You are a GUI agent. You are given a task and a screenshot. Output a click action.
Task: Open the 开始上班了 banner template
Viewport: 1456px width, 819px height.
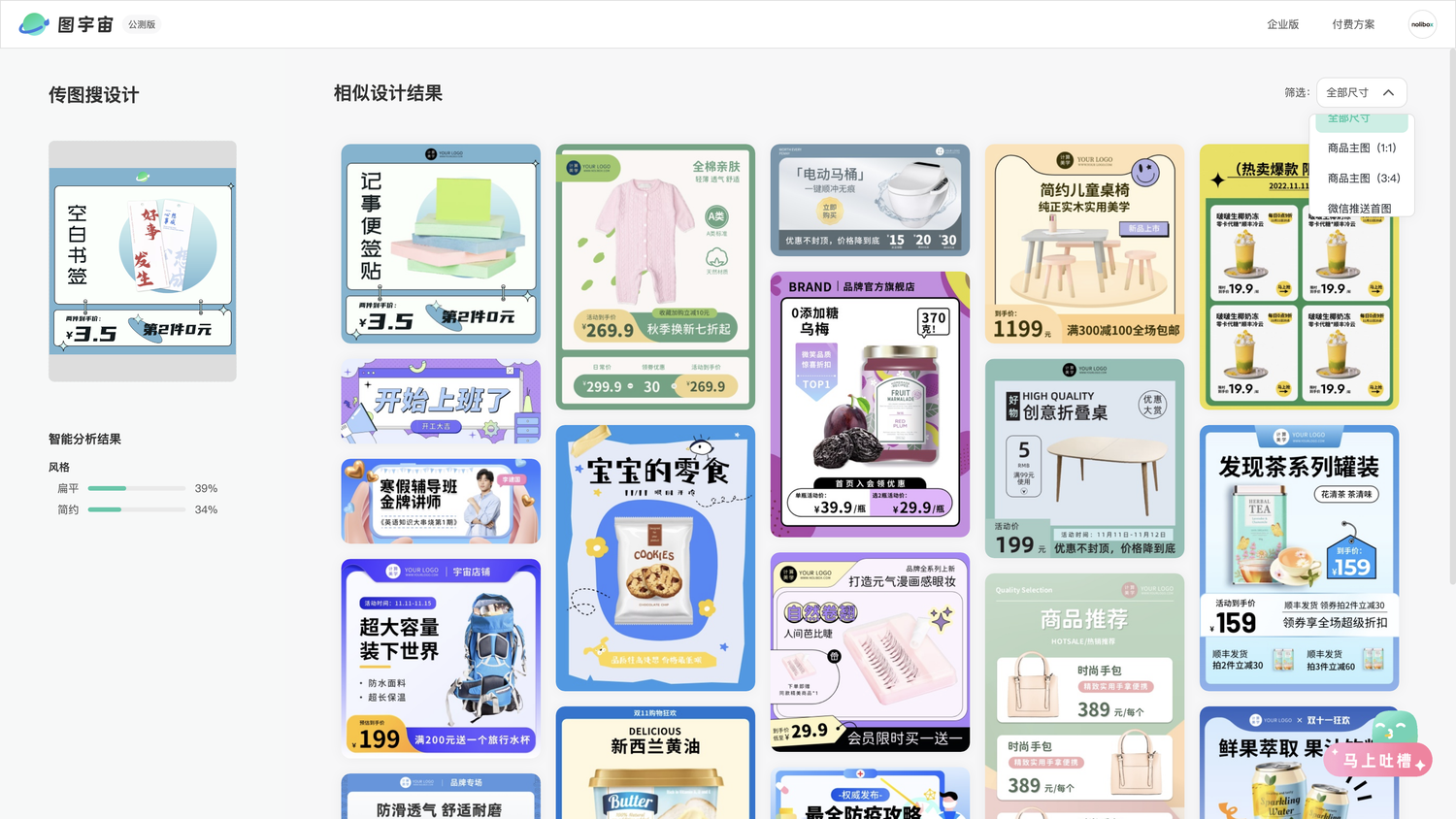pyautogui.click(x=441, y=401)
